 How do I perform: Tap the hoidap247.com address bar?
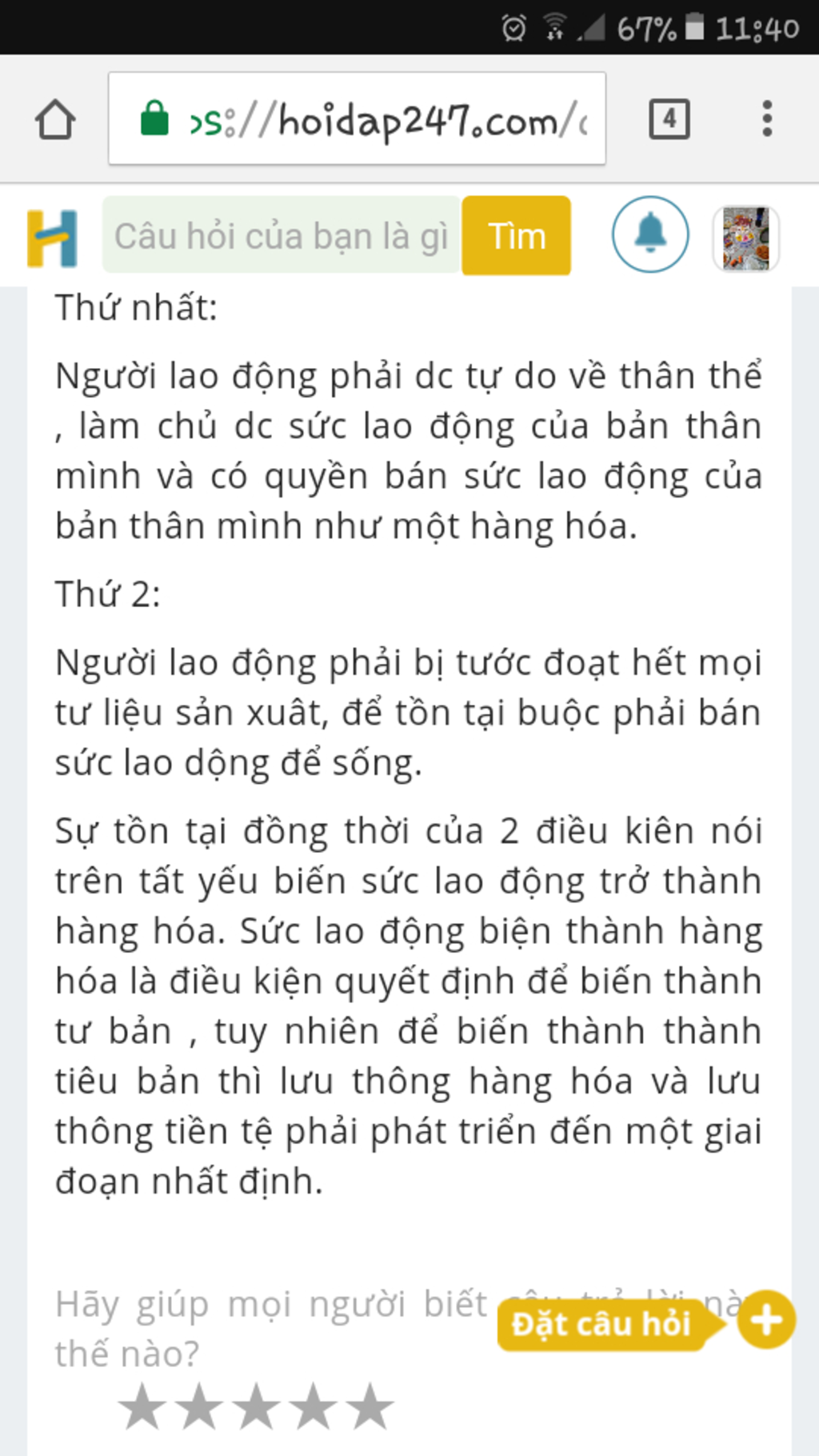(357, 120)
